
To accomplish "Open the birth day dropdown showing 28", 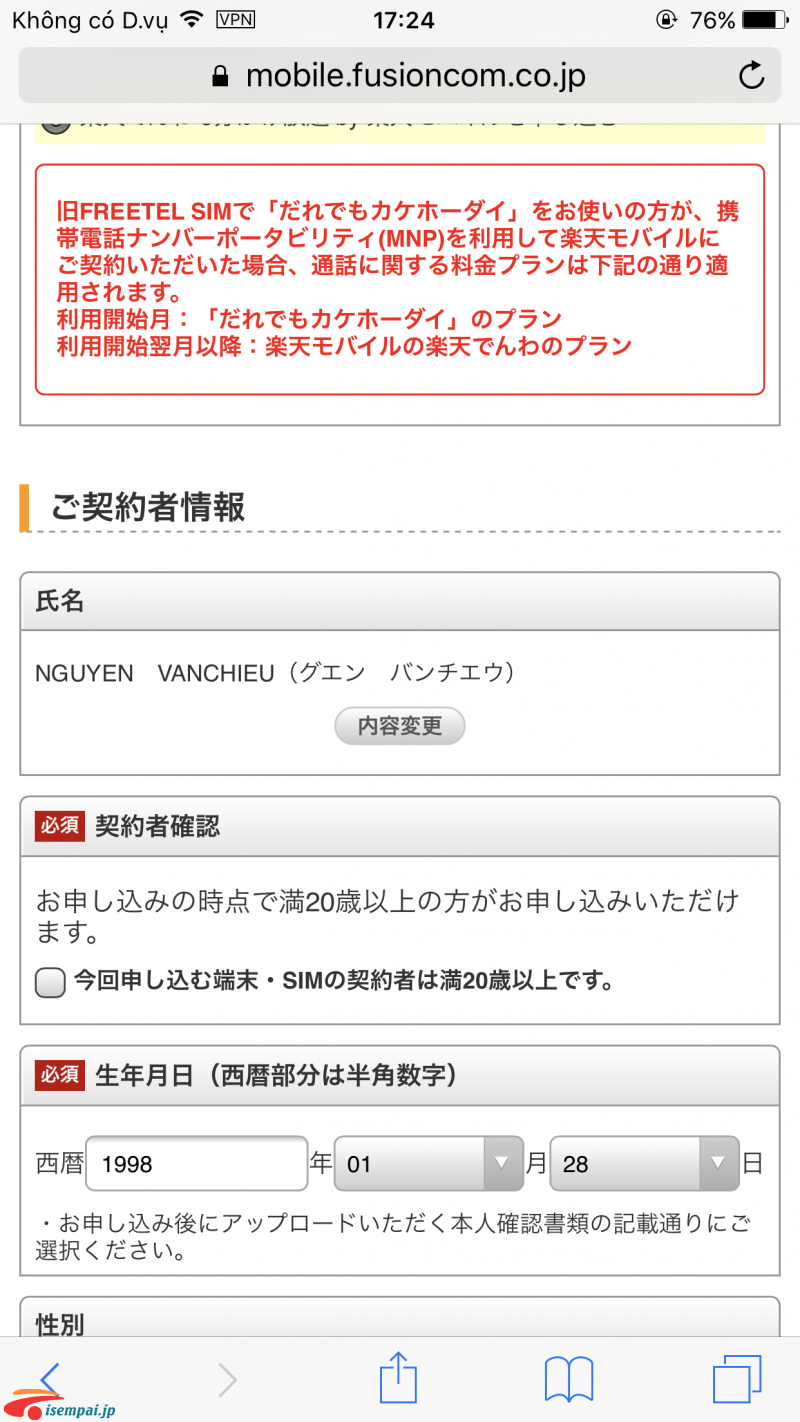I will coord(644,1164).
